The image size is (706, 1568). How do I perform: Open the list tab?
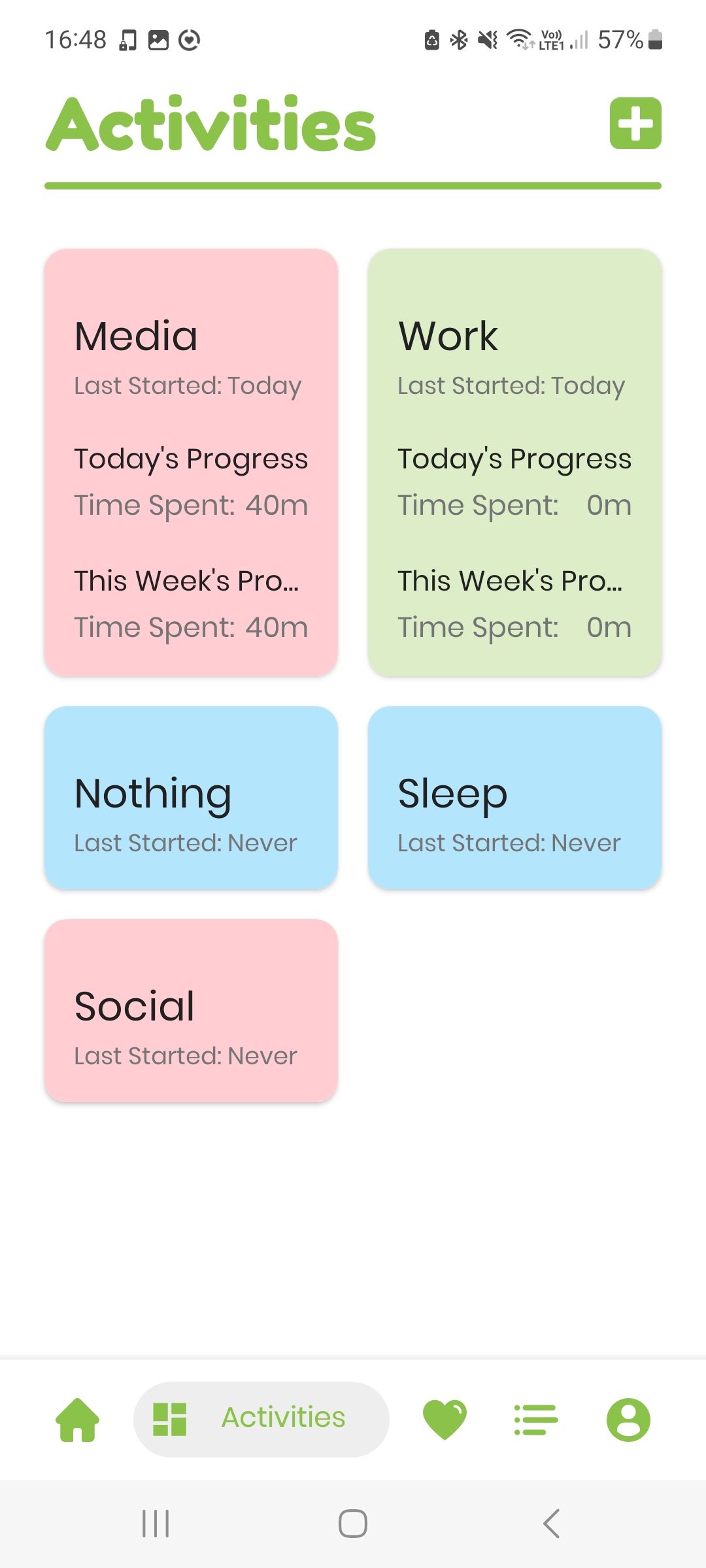(536, 1419)
